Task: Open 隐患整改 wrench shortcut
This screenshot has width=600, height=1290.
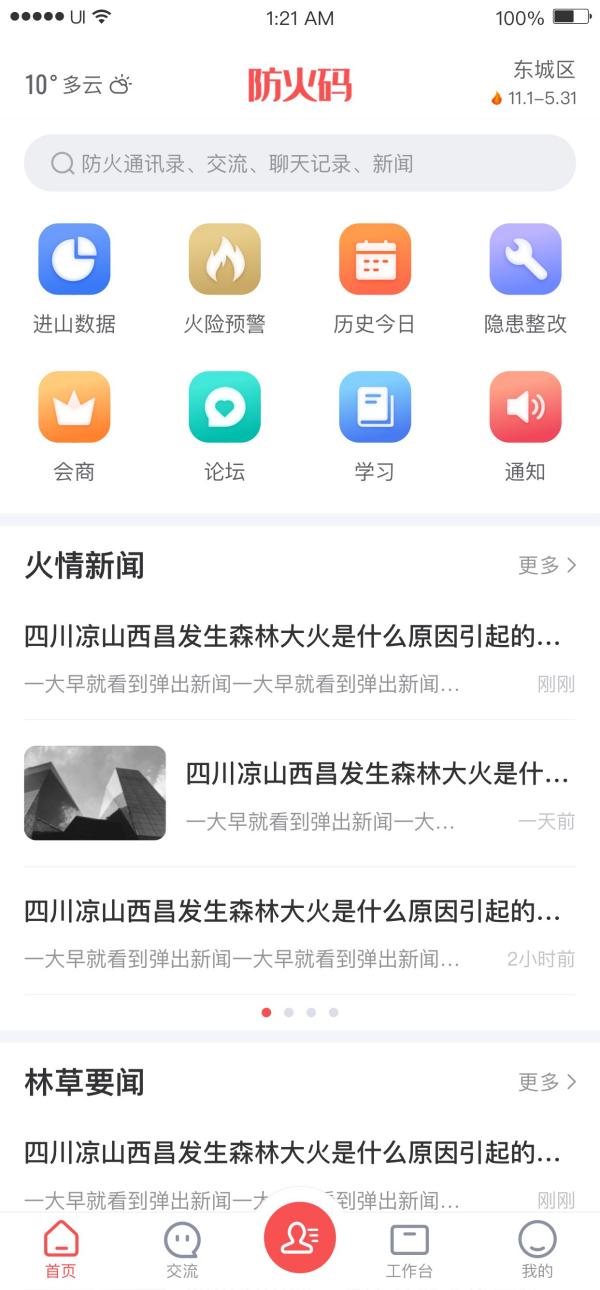Action: 525,259
